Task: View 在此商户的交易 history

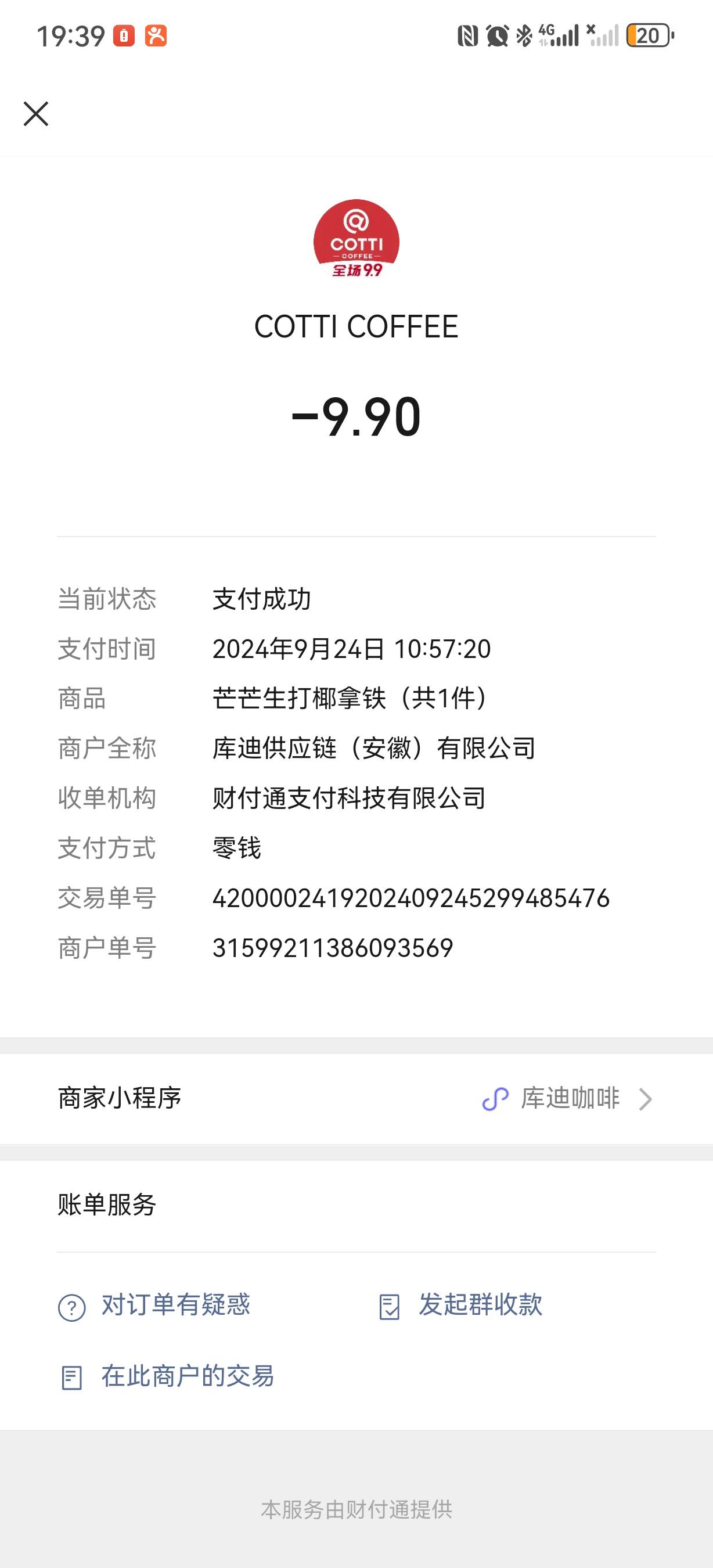Action: point(167,1376)
